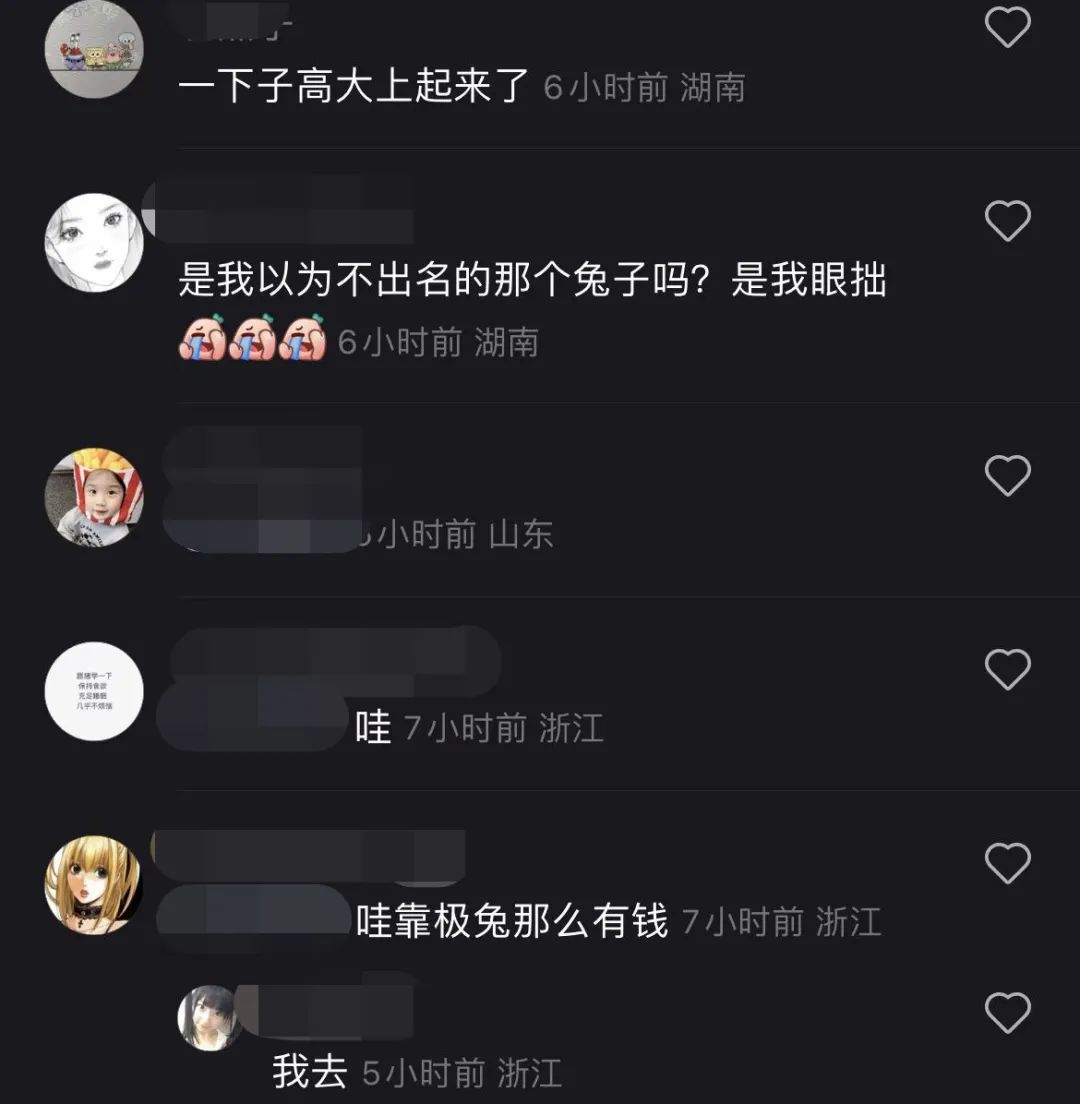Like the "我去" reply
Screen dimensions: 1080x1104
pyautogui.click(x=1007, y=1013)
